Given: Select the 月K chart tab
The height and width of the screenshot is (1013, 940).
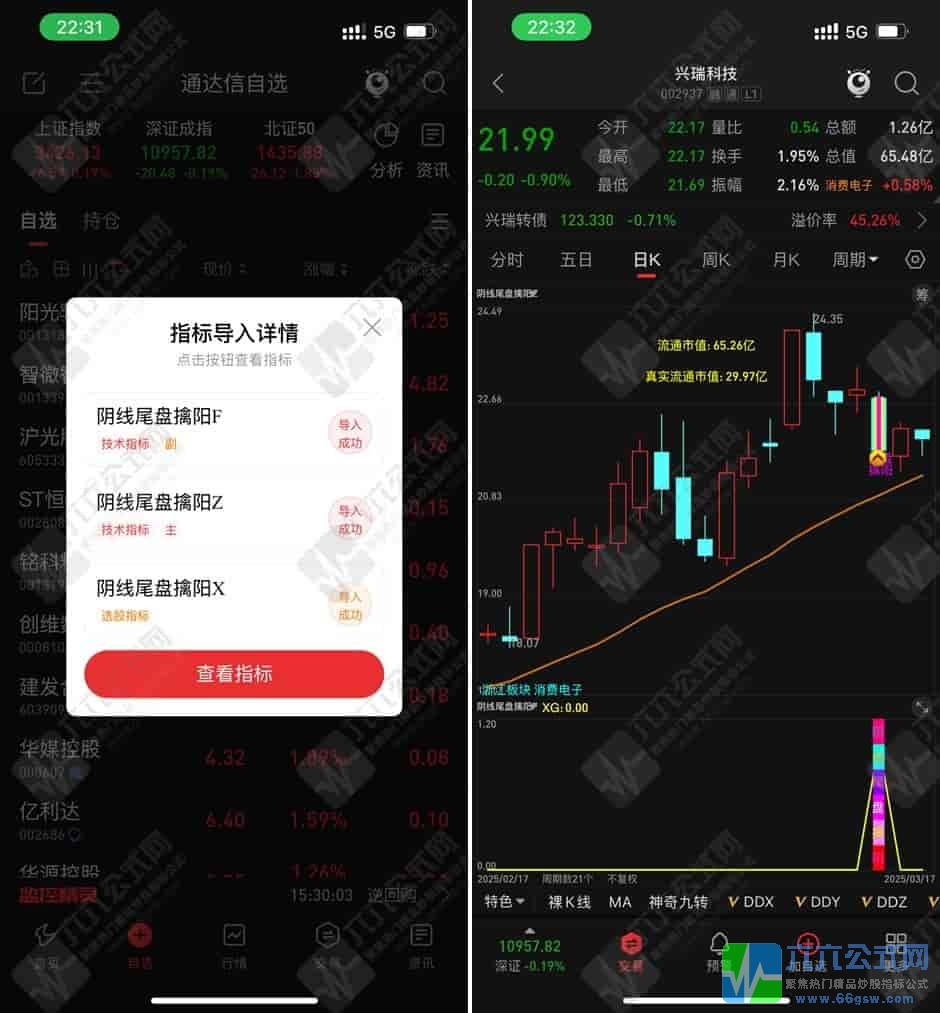Looking at the screenshot, I should (786, 260).
